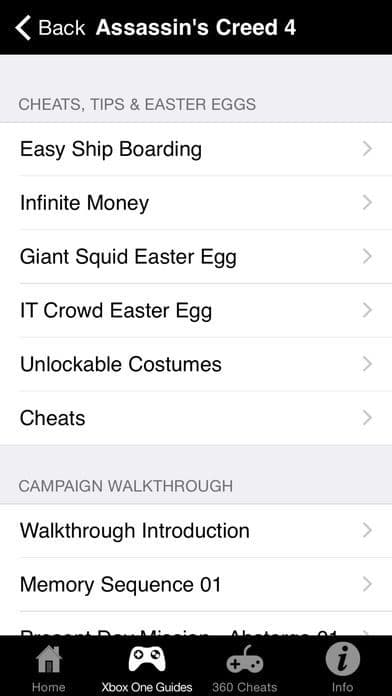Open the Info tab
Screen dimensions: 392x696
coord(343,668)
